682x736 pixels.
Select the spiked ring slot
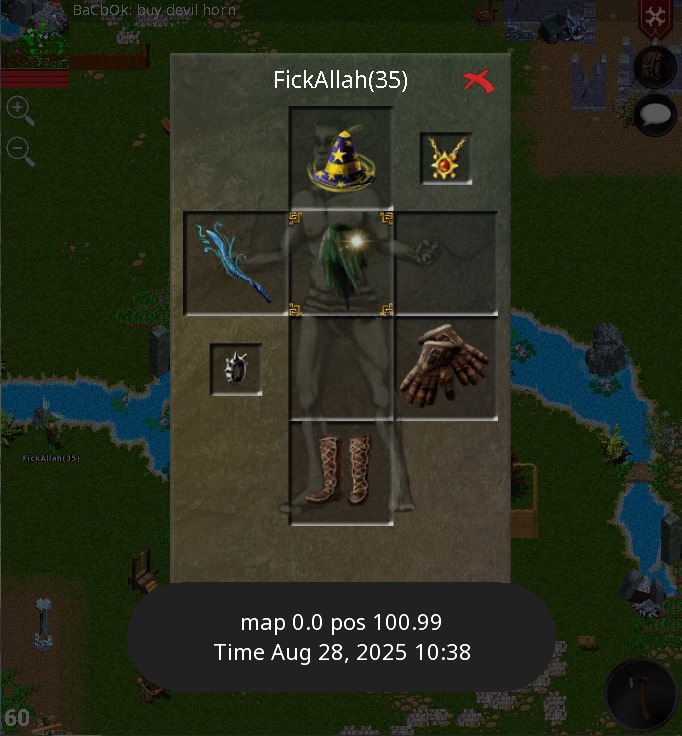tap(236, 369)
